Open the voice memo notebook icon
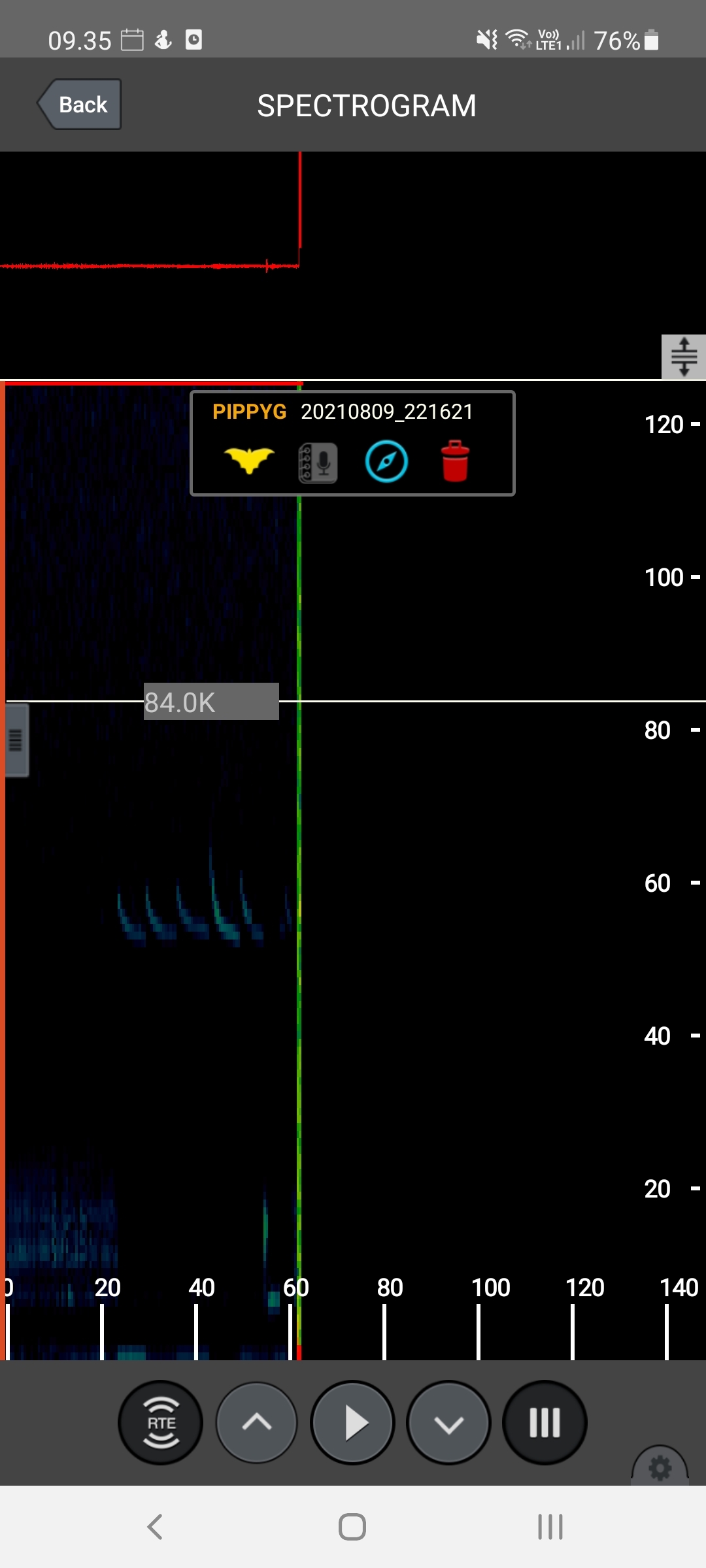Screen dimensions: 706x1568 pyautogui.click(x=318, y=463)
